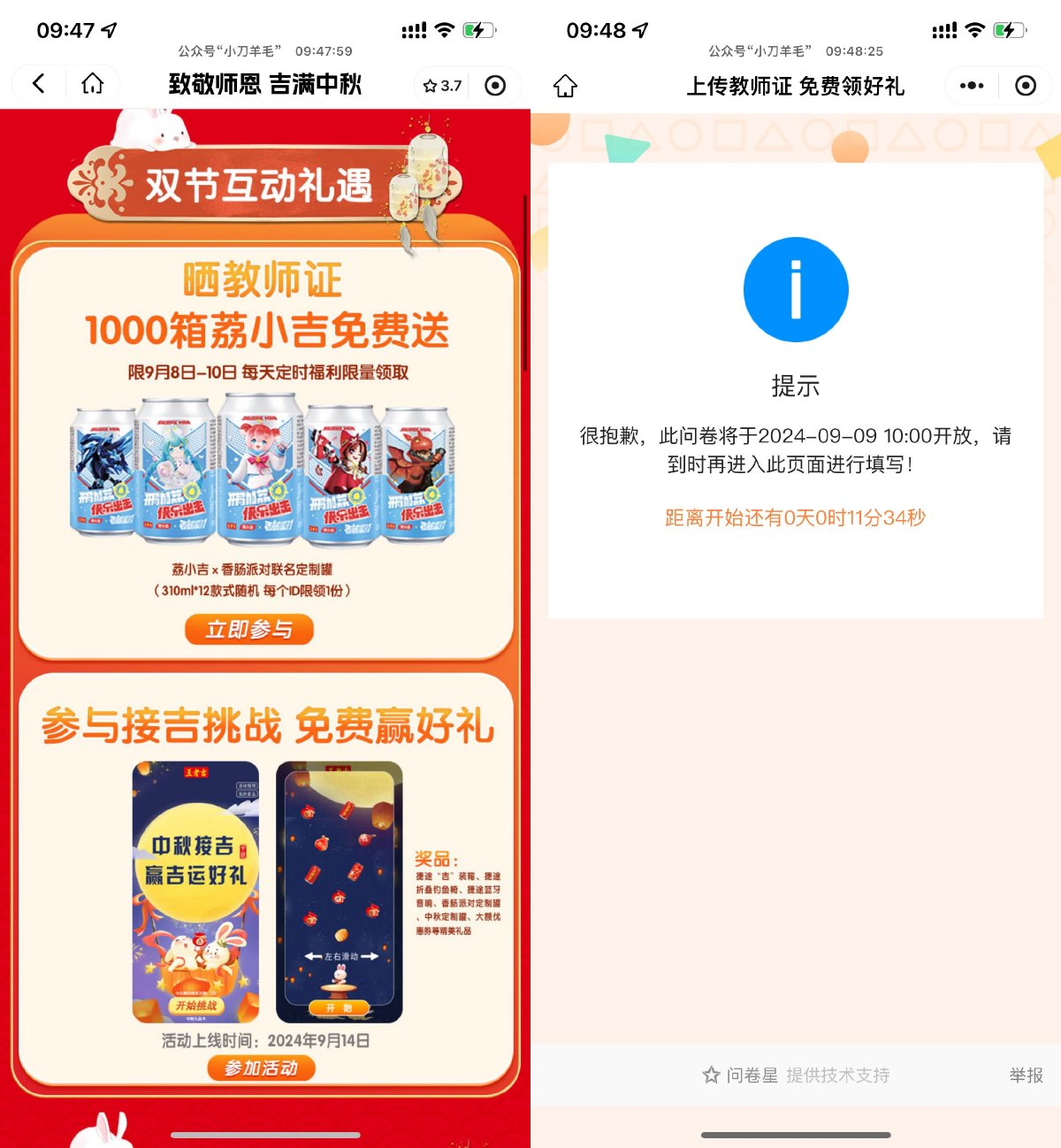Close the 致敬师恩 吉满中秋 mini program

(495, 86)
